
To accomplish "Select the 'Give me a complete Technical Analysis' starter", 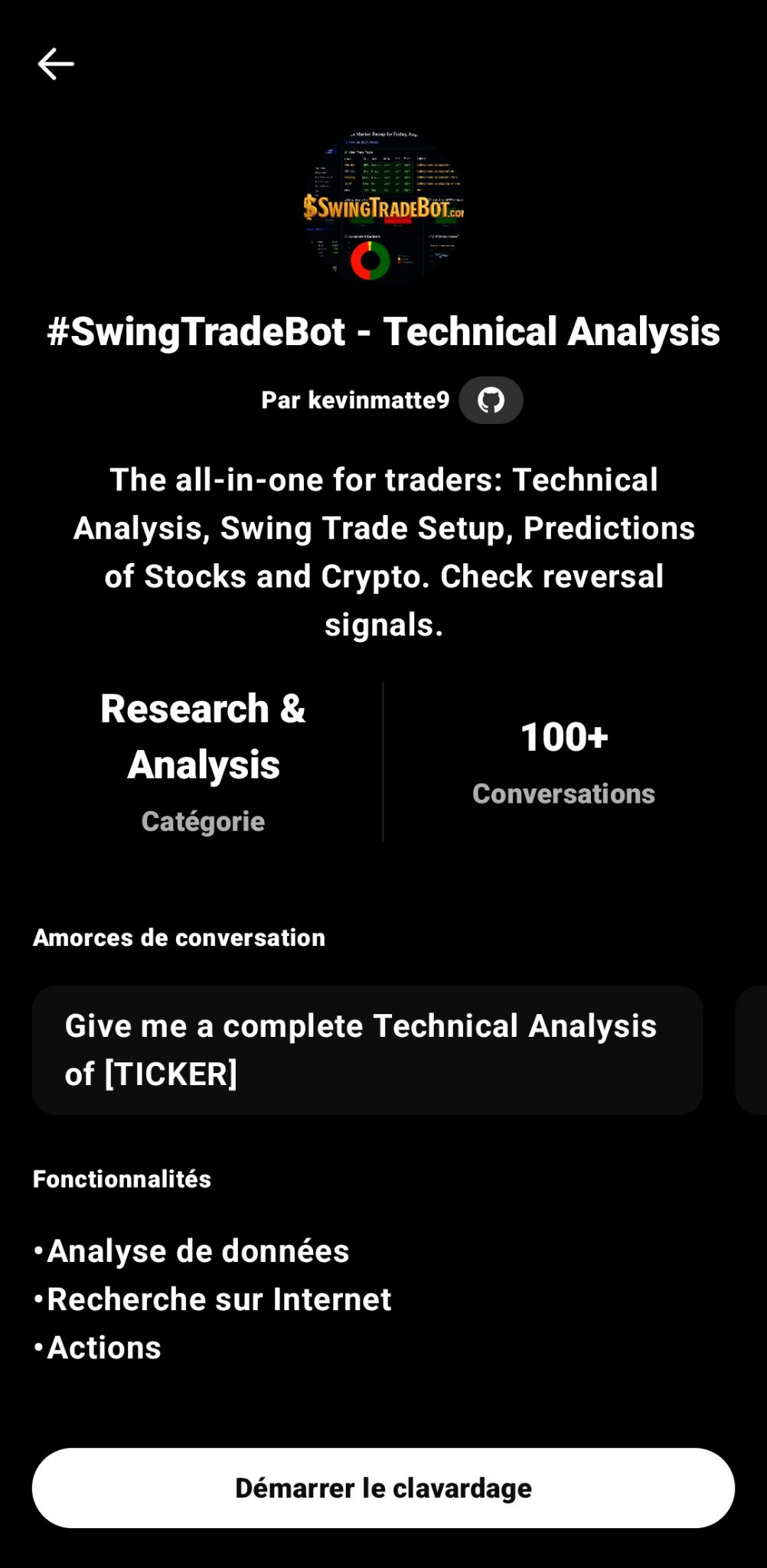I will click(x=367, y=1050).
